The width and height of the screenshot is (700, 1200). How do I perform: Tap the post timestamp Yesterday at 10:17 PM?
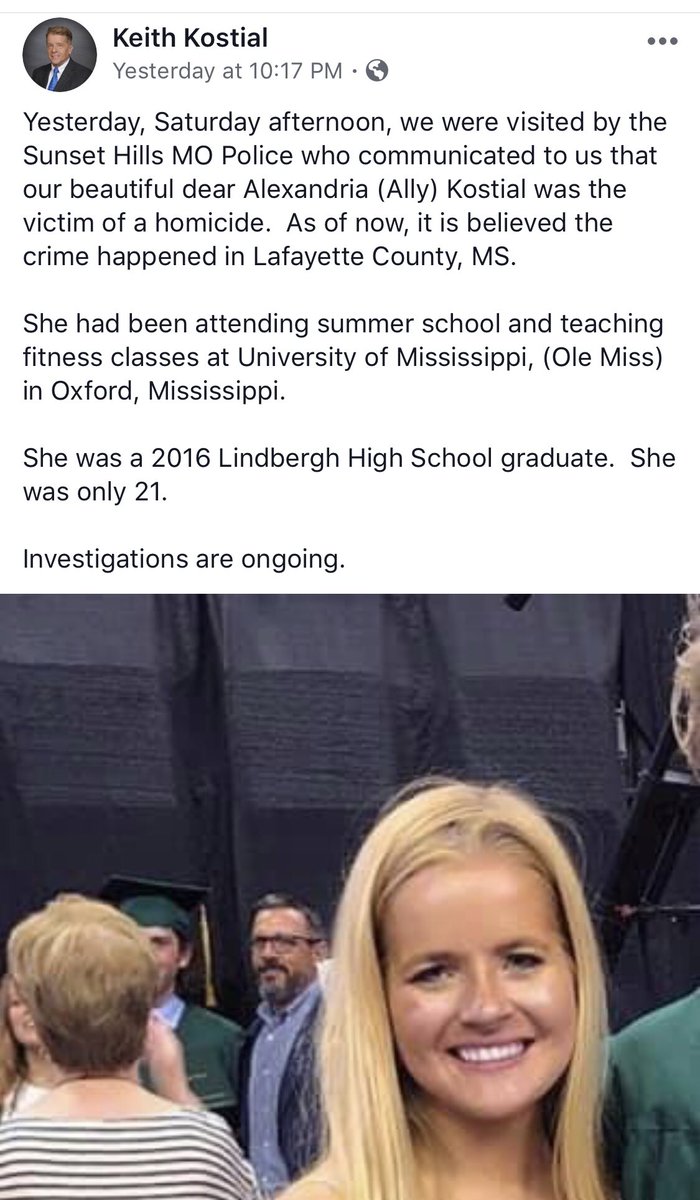pyautogui.click(x=226, y=71)
